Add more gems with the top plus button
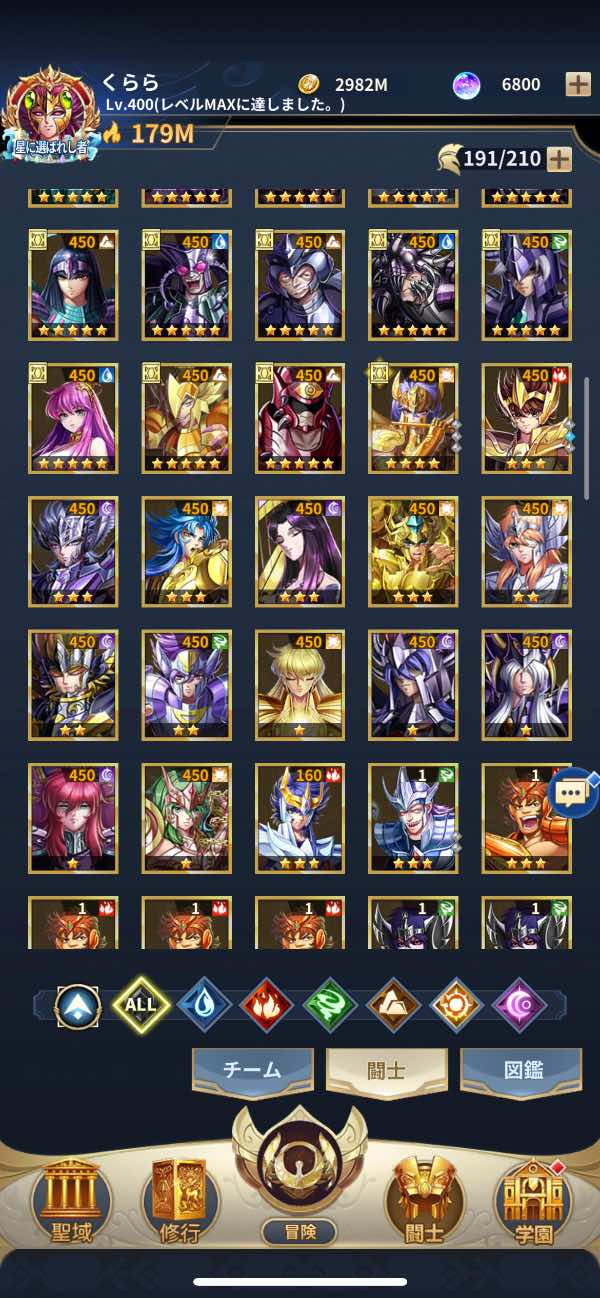Screen dimensions: 600x1298 pyautogui.click(x=578, y=85)
